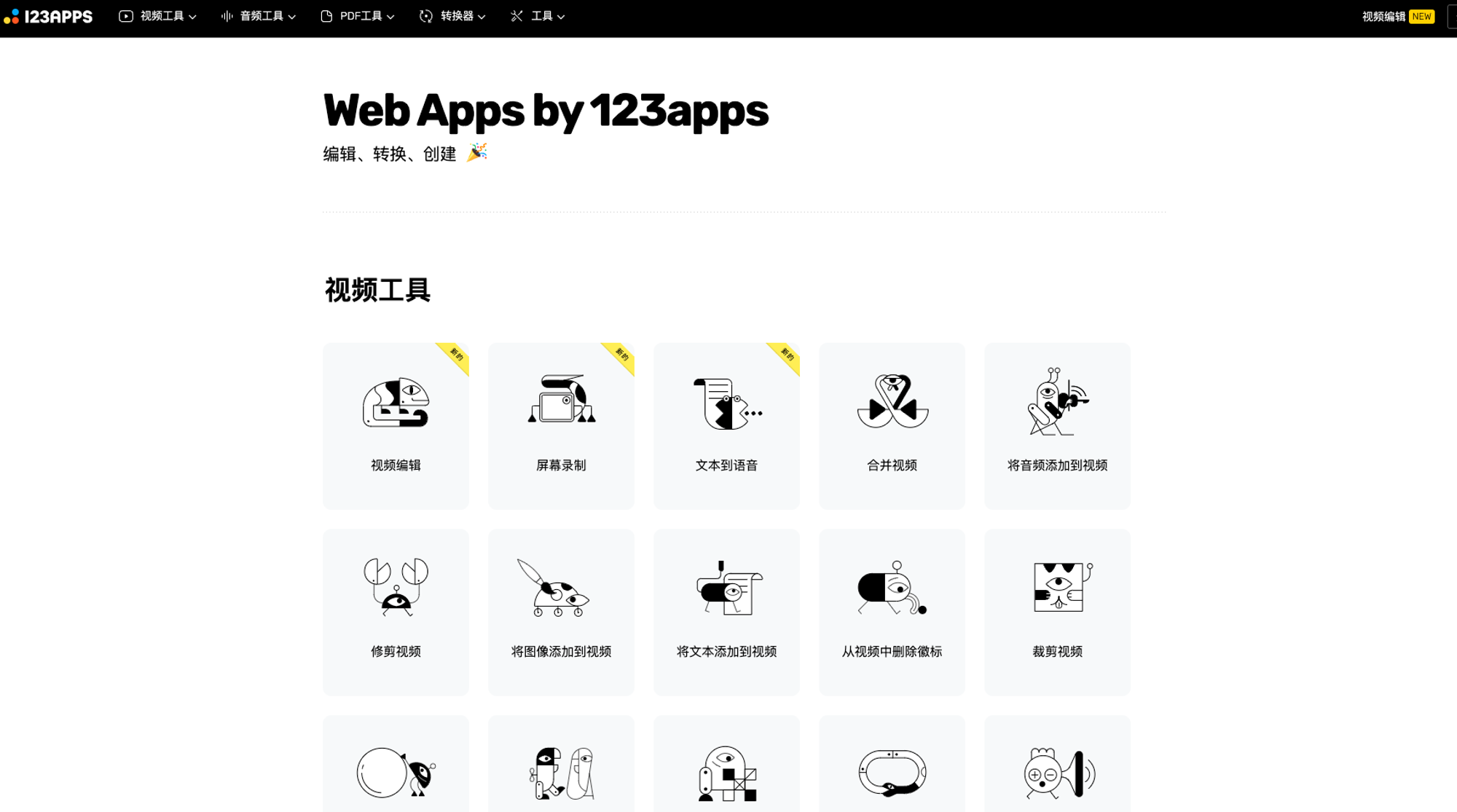Expand the 转换器 dropdown menu
Screen dimensions: 1457x812
pos(452,16)
